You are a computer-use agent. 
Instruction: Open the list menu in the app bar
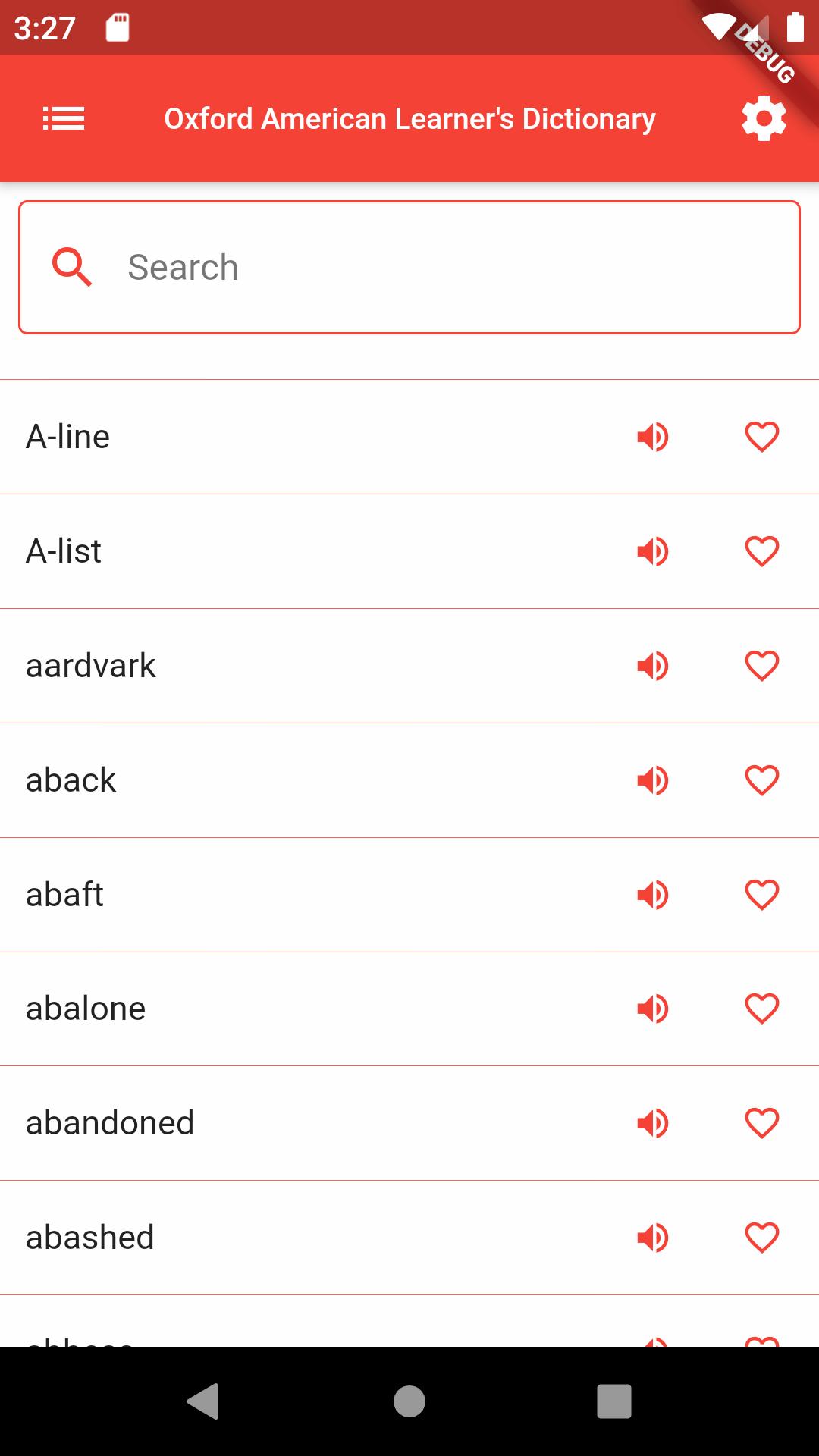pyautogui.click(x=64, y=119)
